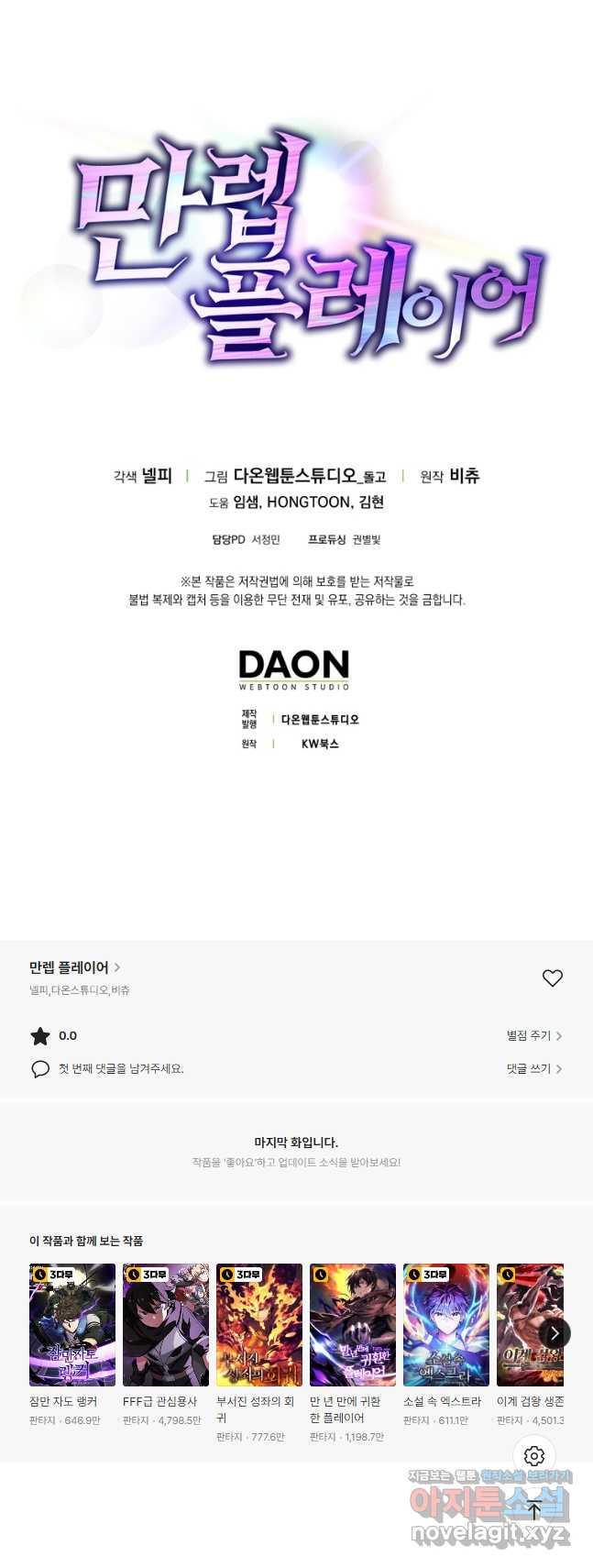Open the 소설 속 엑스트라 thumbnail

(x=446, y=1324)
